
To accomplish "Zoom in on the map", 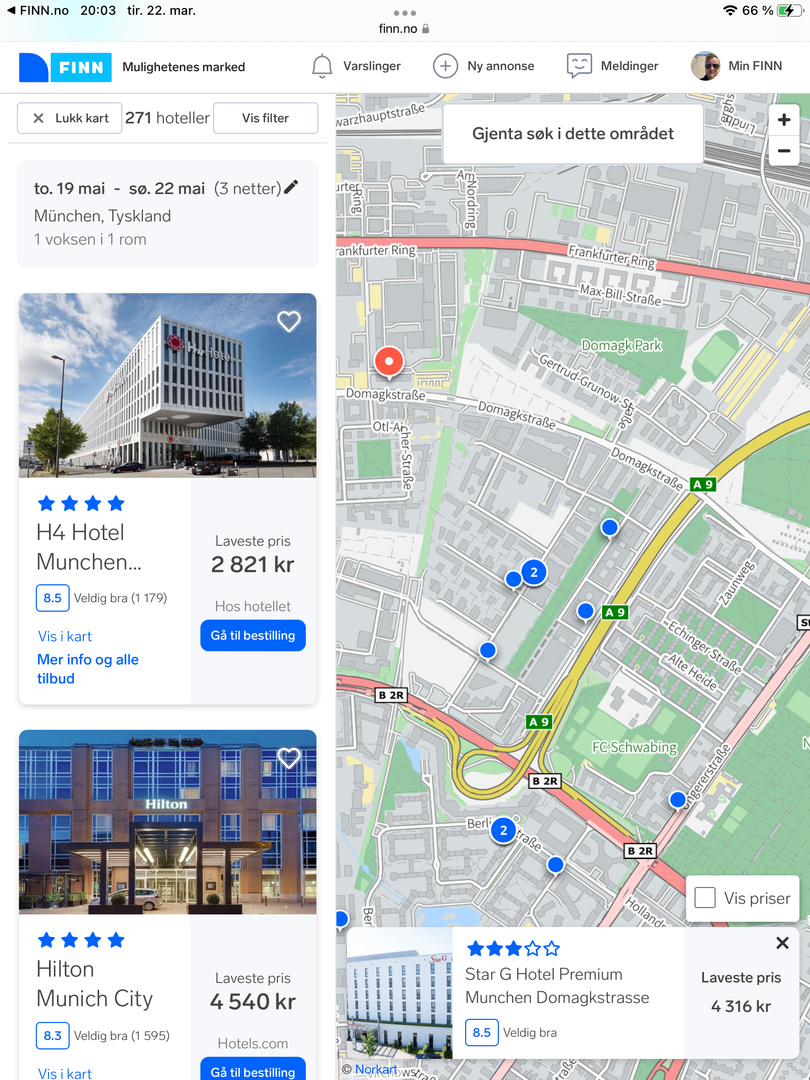I will pyautogui.click(x=784, y=120).
